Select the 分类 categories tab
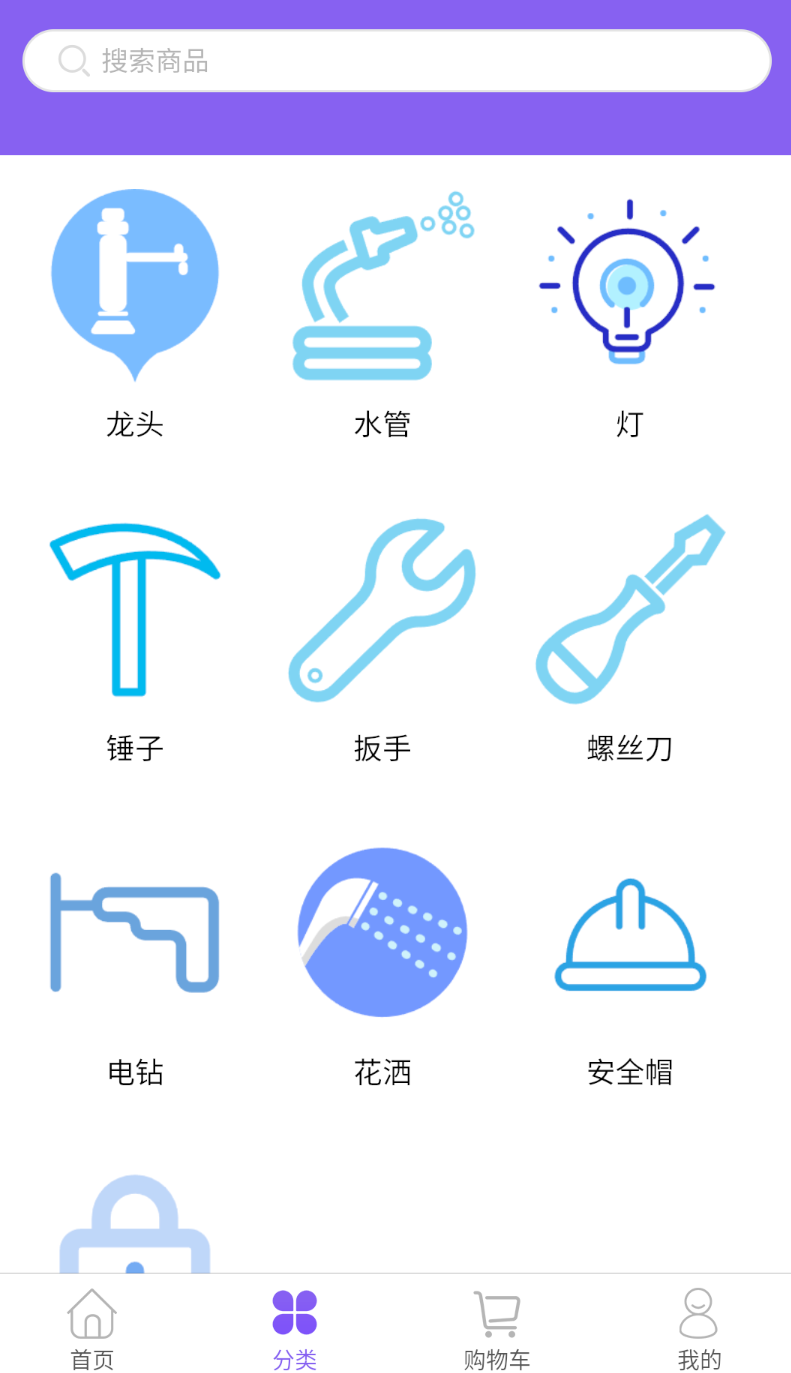The image size is (791, 1373). tap(295, 1330)
